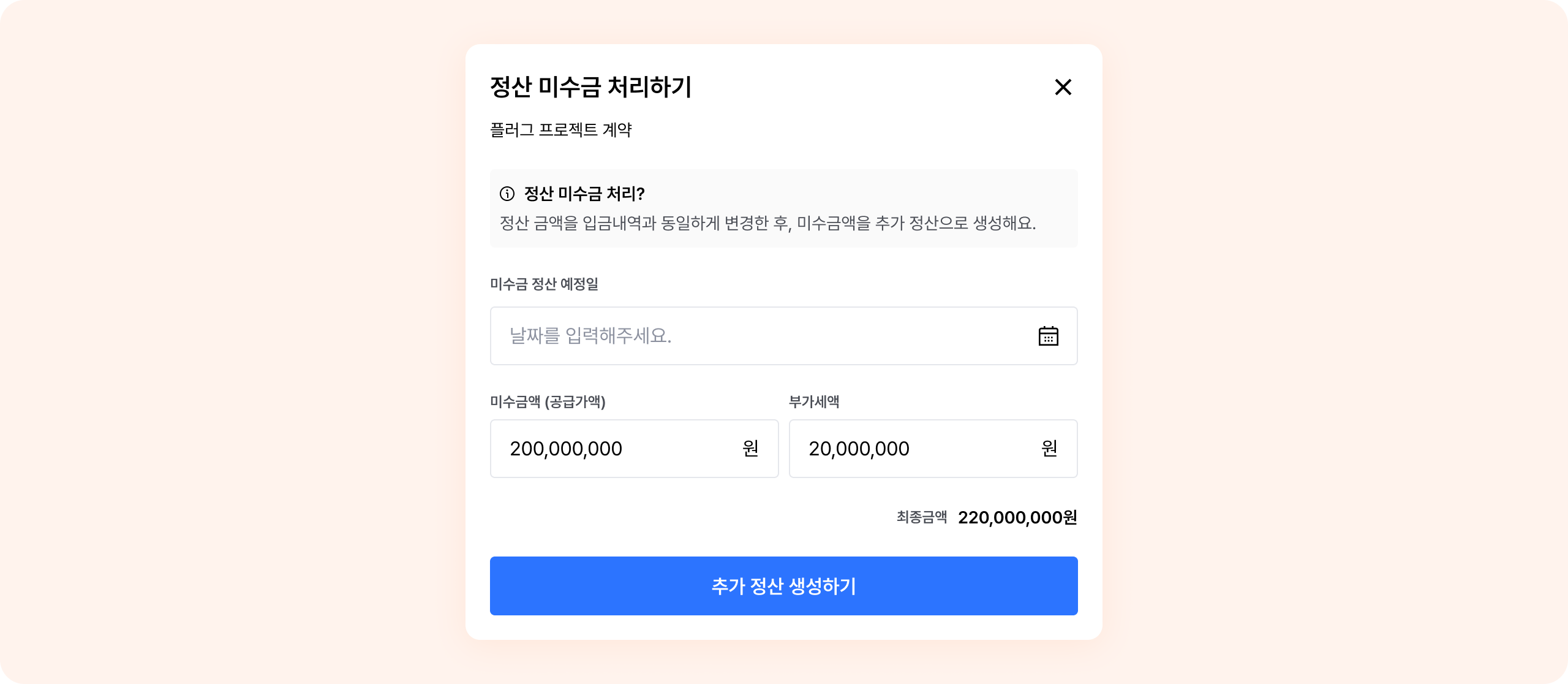Tap the 추가 정산 생성하기 button
This screenshot has width=1568, height=684.
click(x=783, y=586)
